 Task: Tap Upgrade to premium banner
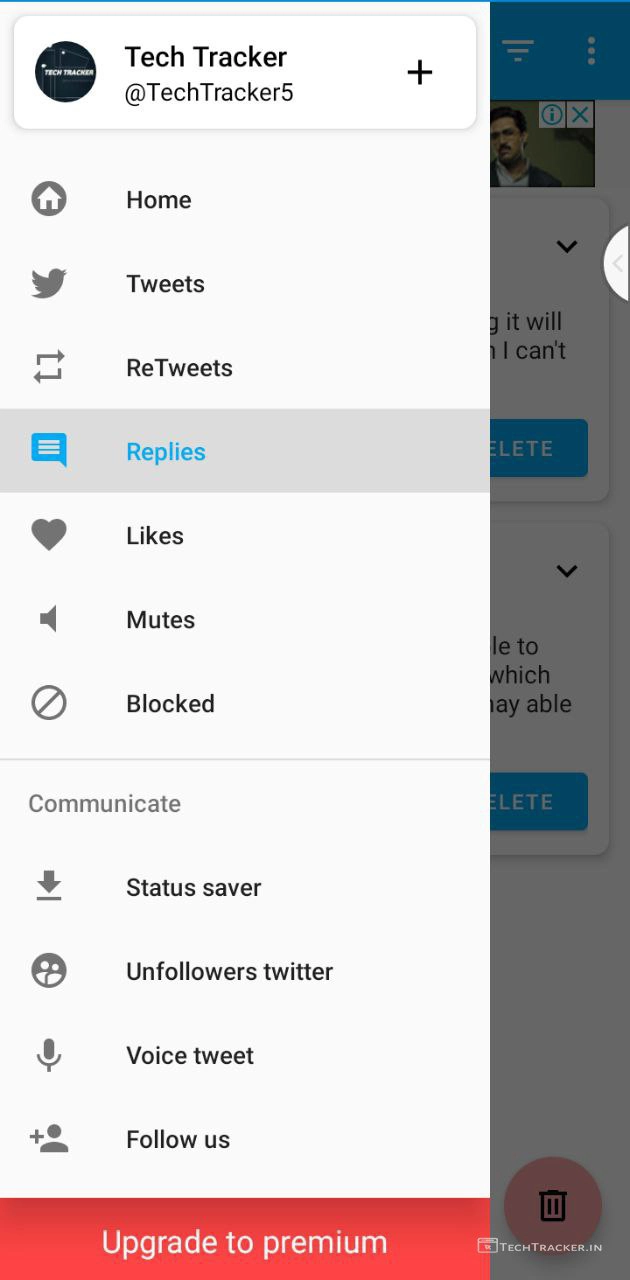(x=245, y=1242)
